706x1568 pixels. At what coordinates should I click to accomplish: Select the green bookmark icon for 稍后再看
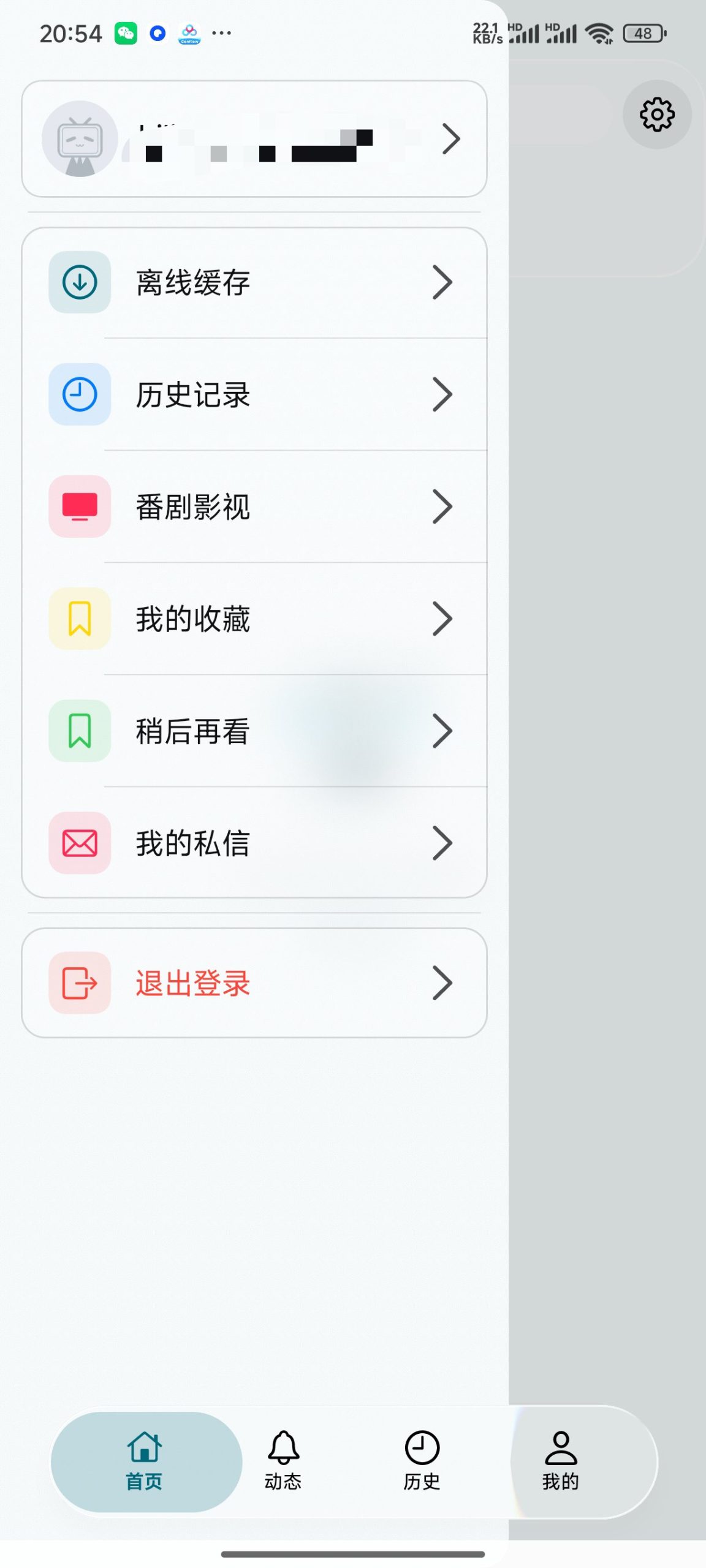80,729
